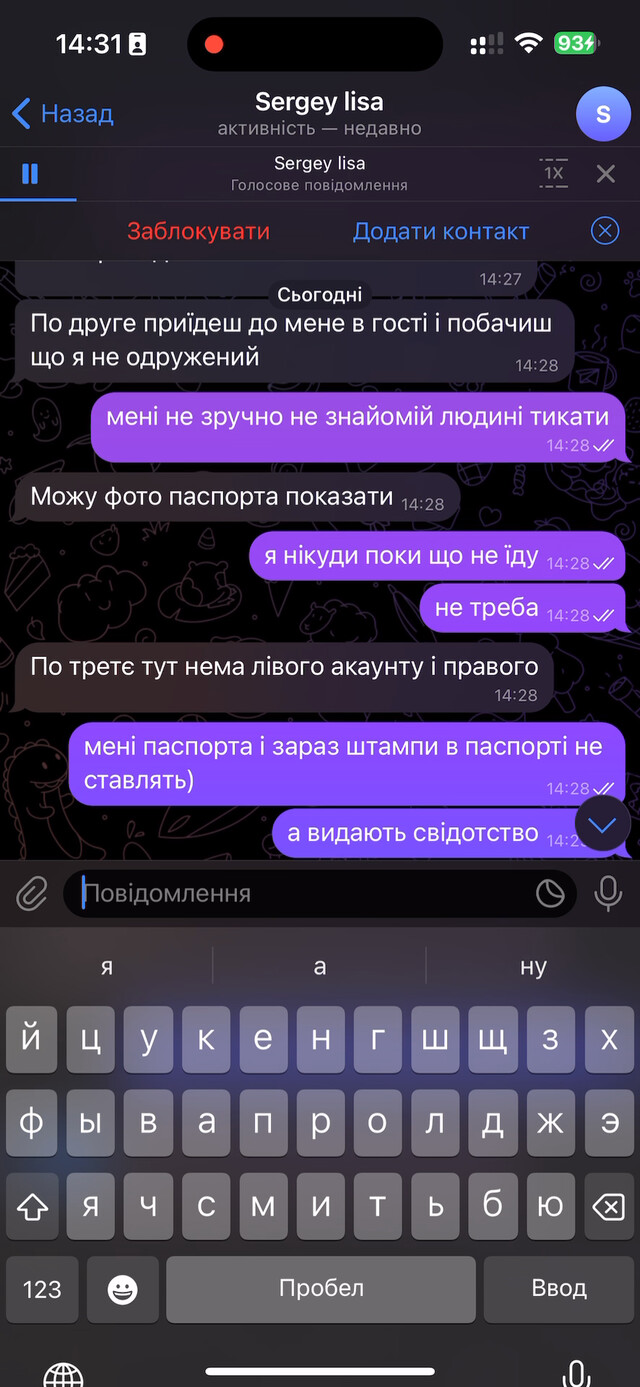Pick the keyboard suggestion "ну"

533,967
